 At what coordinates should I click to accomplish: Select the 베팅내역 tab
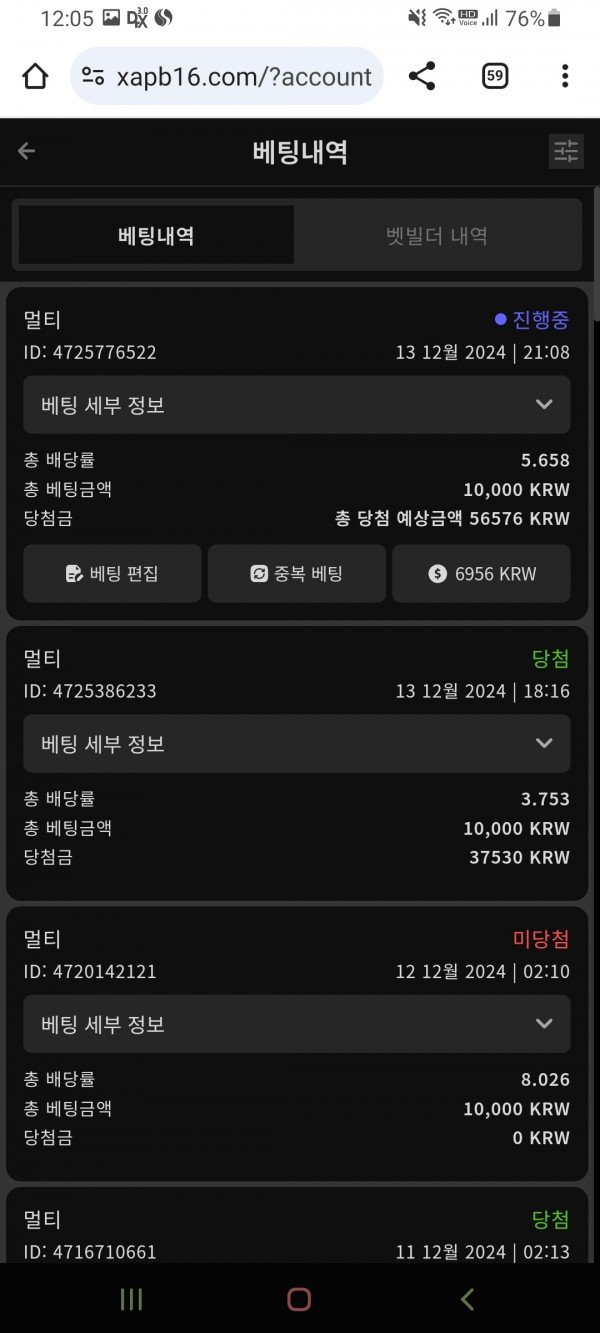pyautogui.click(x=156, y=236)
